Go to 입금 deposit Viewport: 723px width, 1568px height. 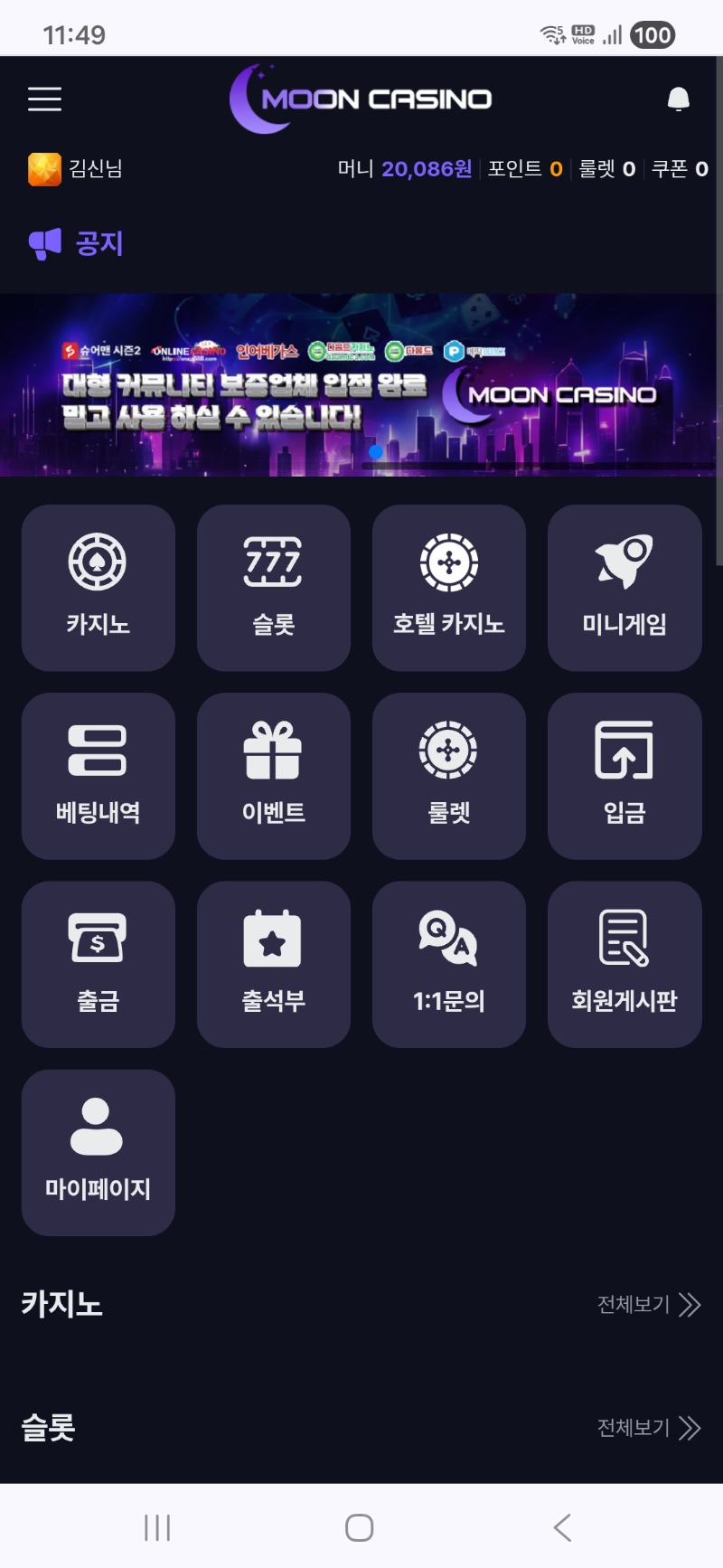click(x=624, y=776)
